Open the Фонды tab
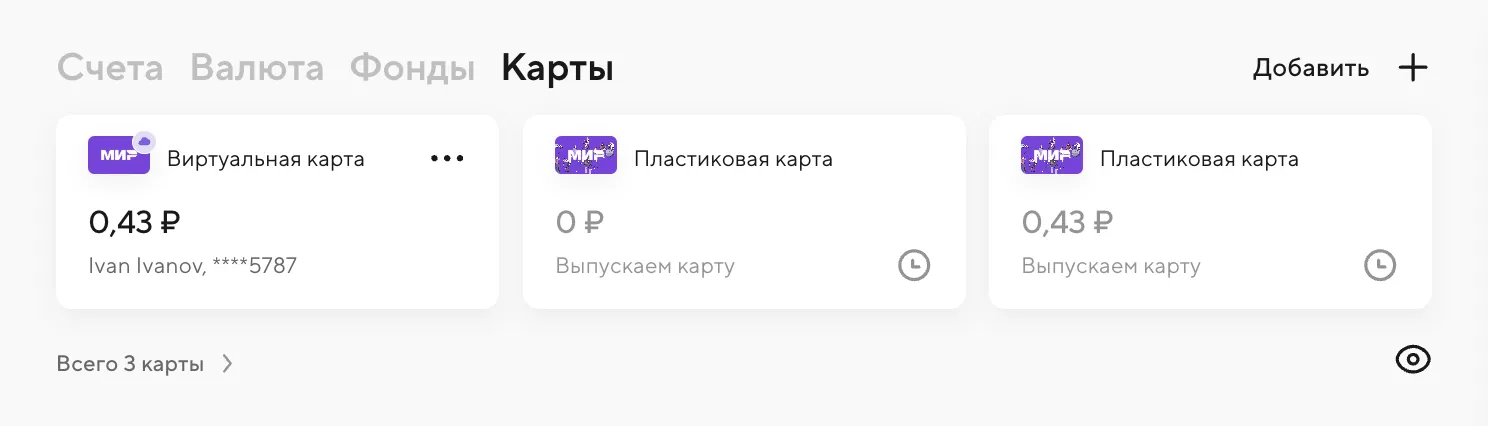 pos(412,69)
